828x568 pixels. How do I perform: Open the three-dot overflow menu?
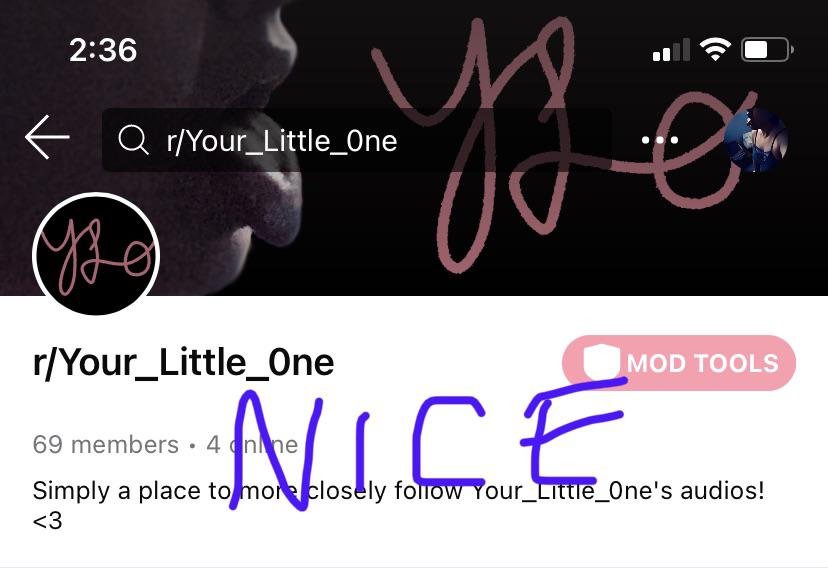tap(660, 140)
